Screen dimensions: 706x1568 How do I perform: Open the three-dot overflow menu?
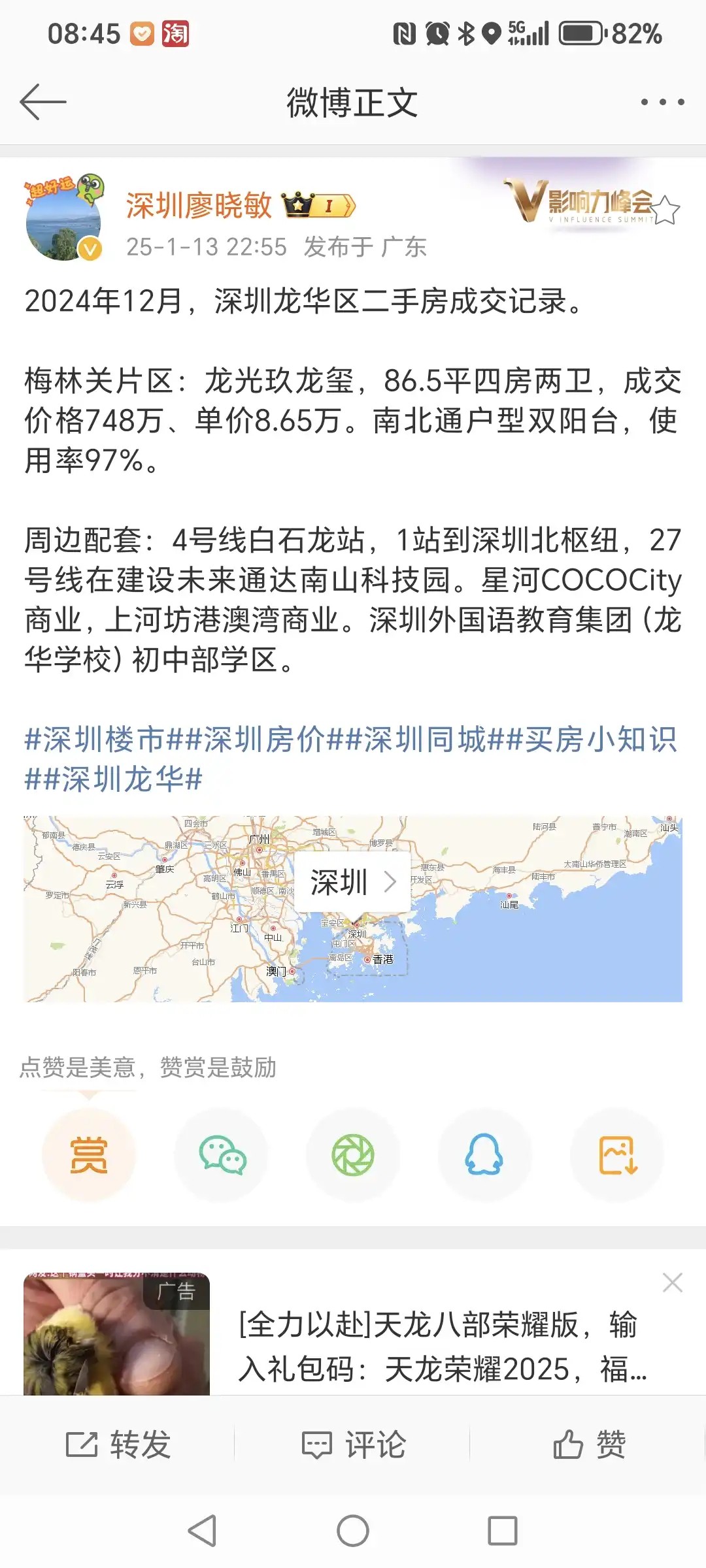click(662, 102)
